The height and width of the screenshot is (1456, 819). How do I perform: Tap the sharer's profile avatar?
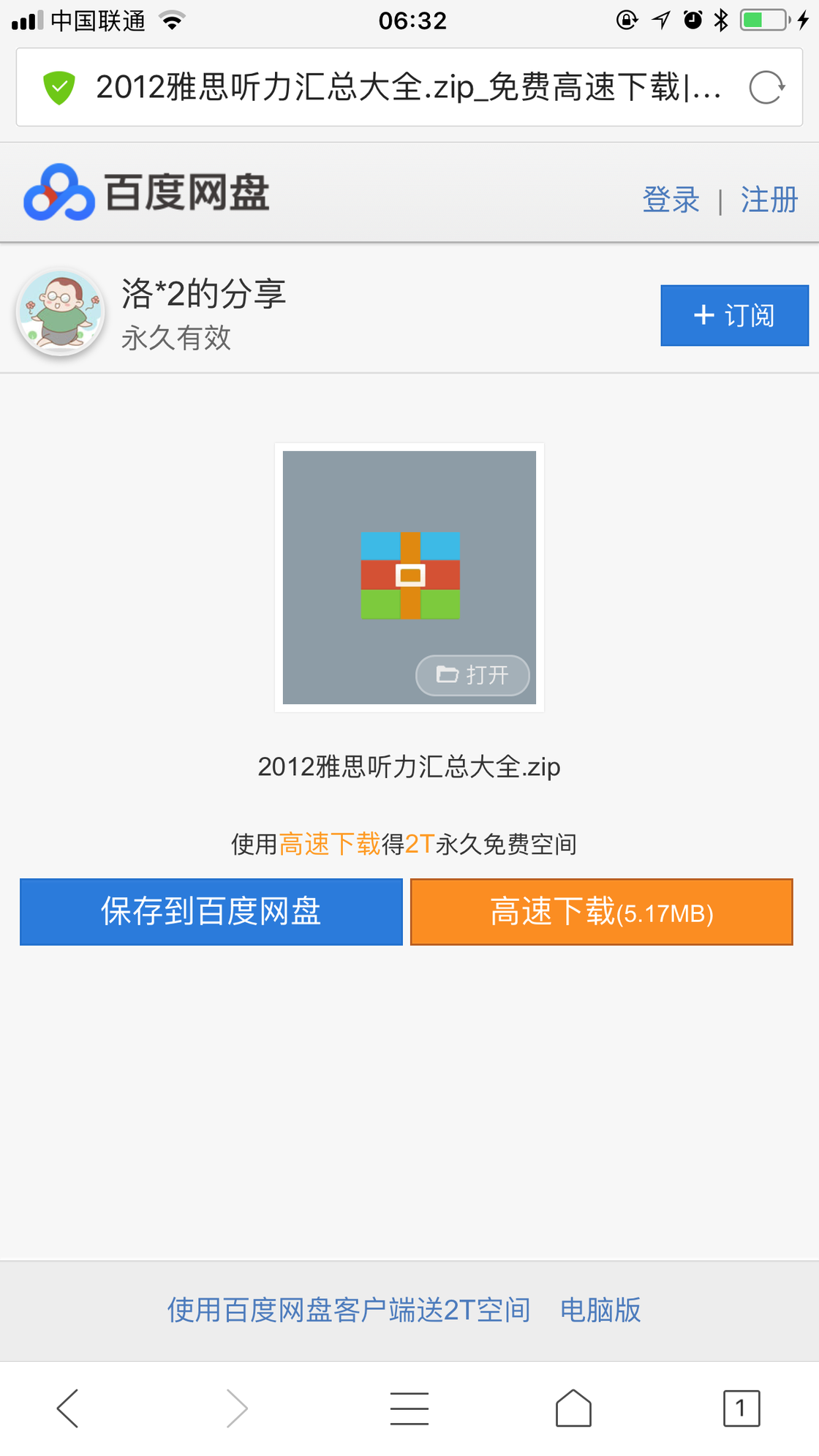click(61, 313)
